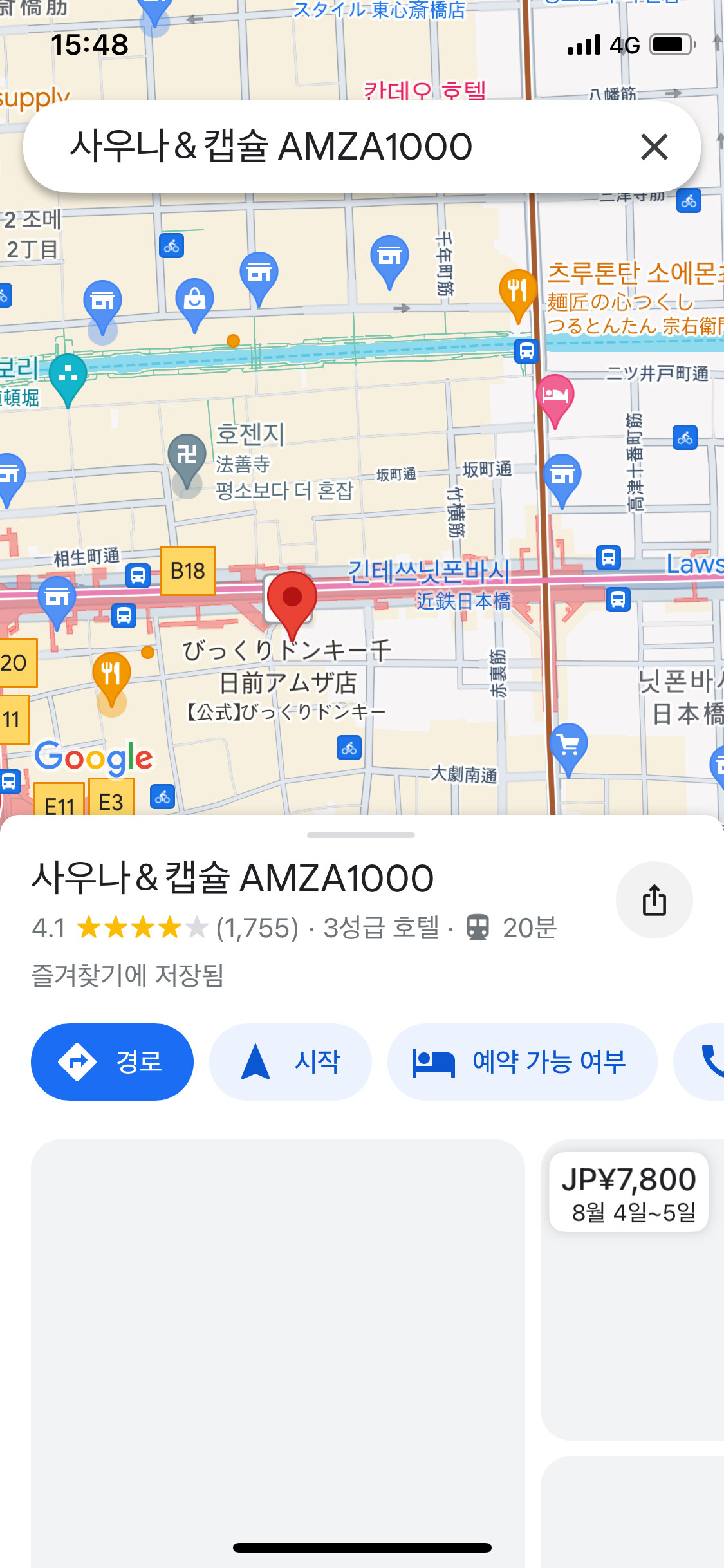Check 예약 가능 여부 availability

pos(522,1062)
